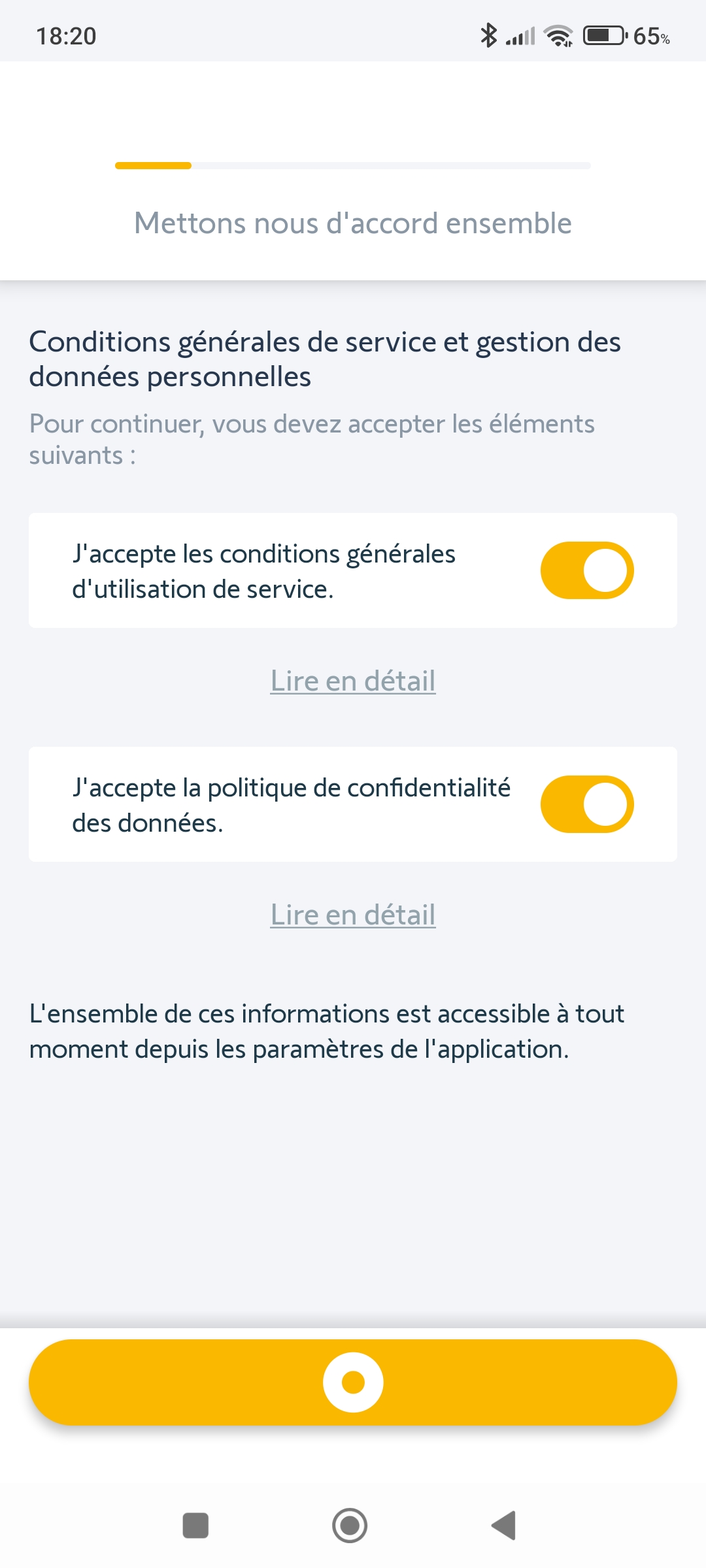Tap the yellow continue button at bottom
The image size is (706, 1568).
click(353, 1382)
